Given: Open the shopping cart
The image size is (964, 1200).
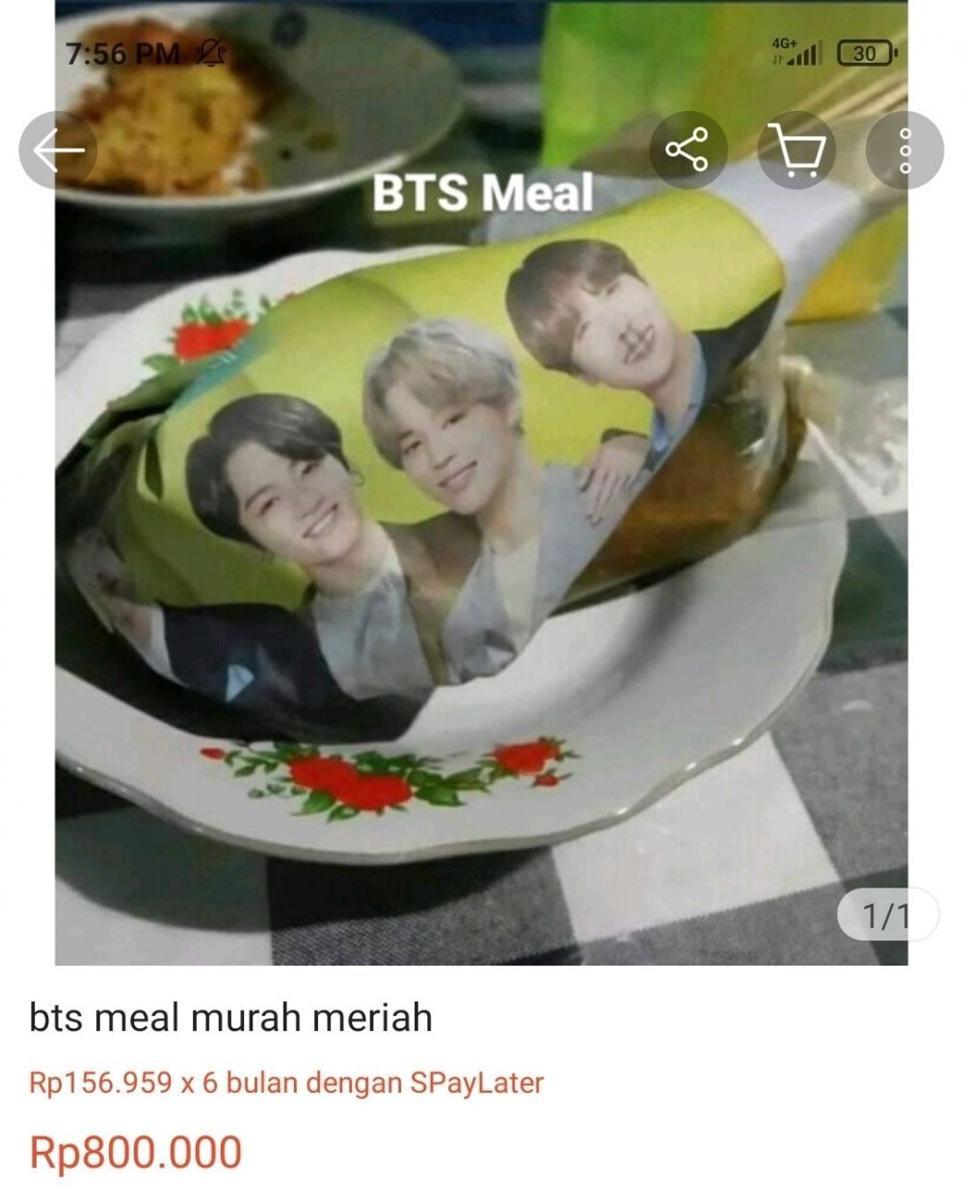Looking at the screenshot, I should tap(796, 151).
